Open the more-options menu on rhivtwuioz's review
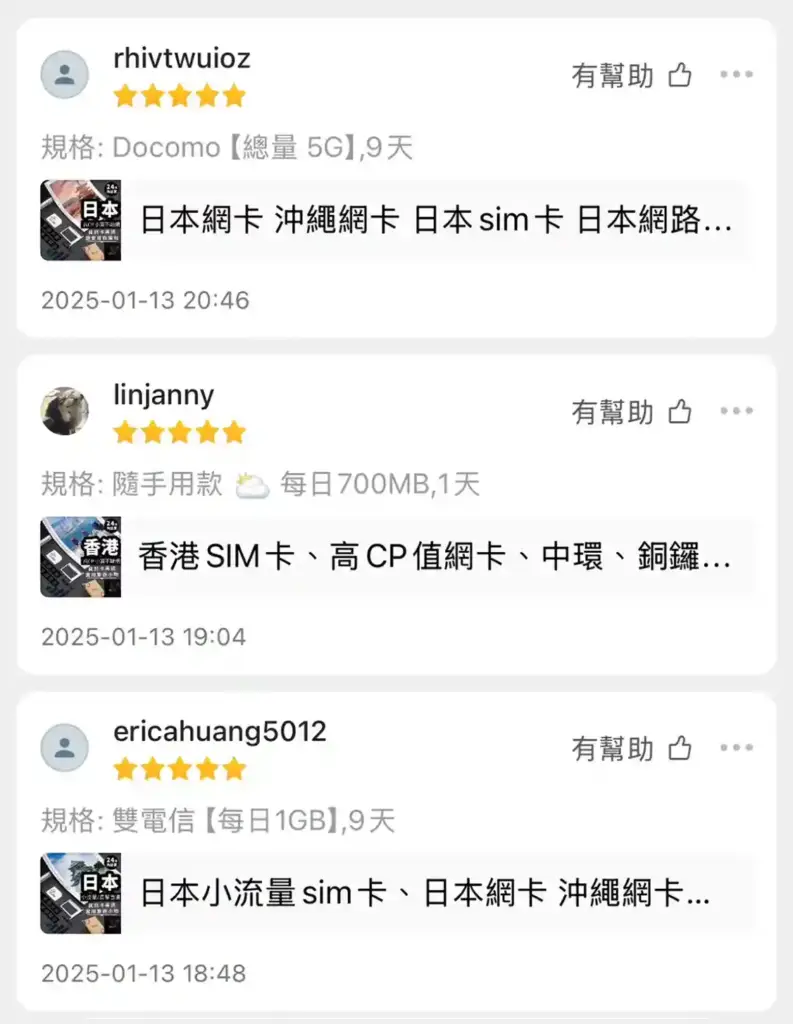This screenshot has width=793, height=1024. [737, 74]
